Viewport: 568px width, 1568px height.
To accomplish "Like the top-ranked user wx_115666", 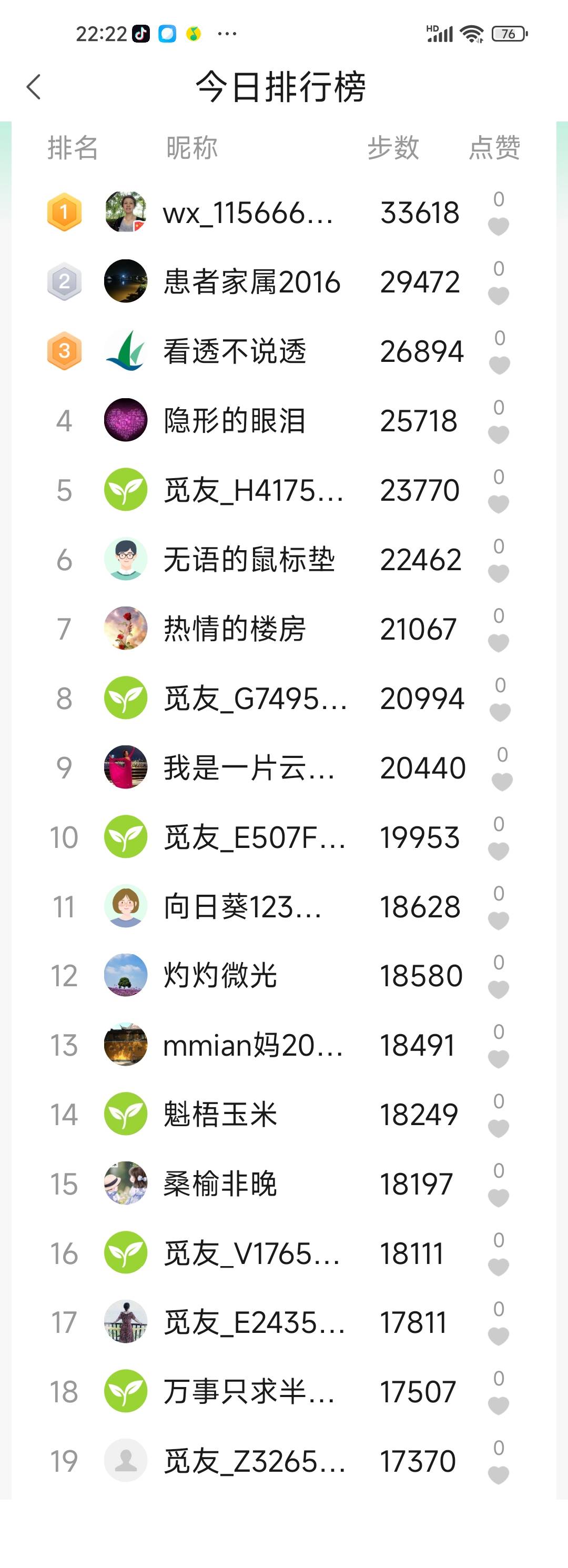I will [499, 226].
